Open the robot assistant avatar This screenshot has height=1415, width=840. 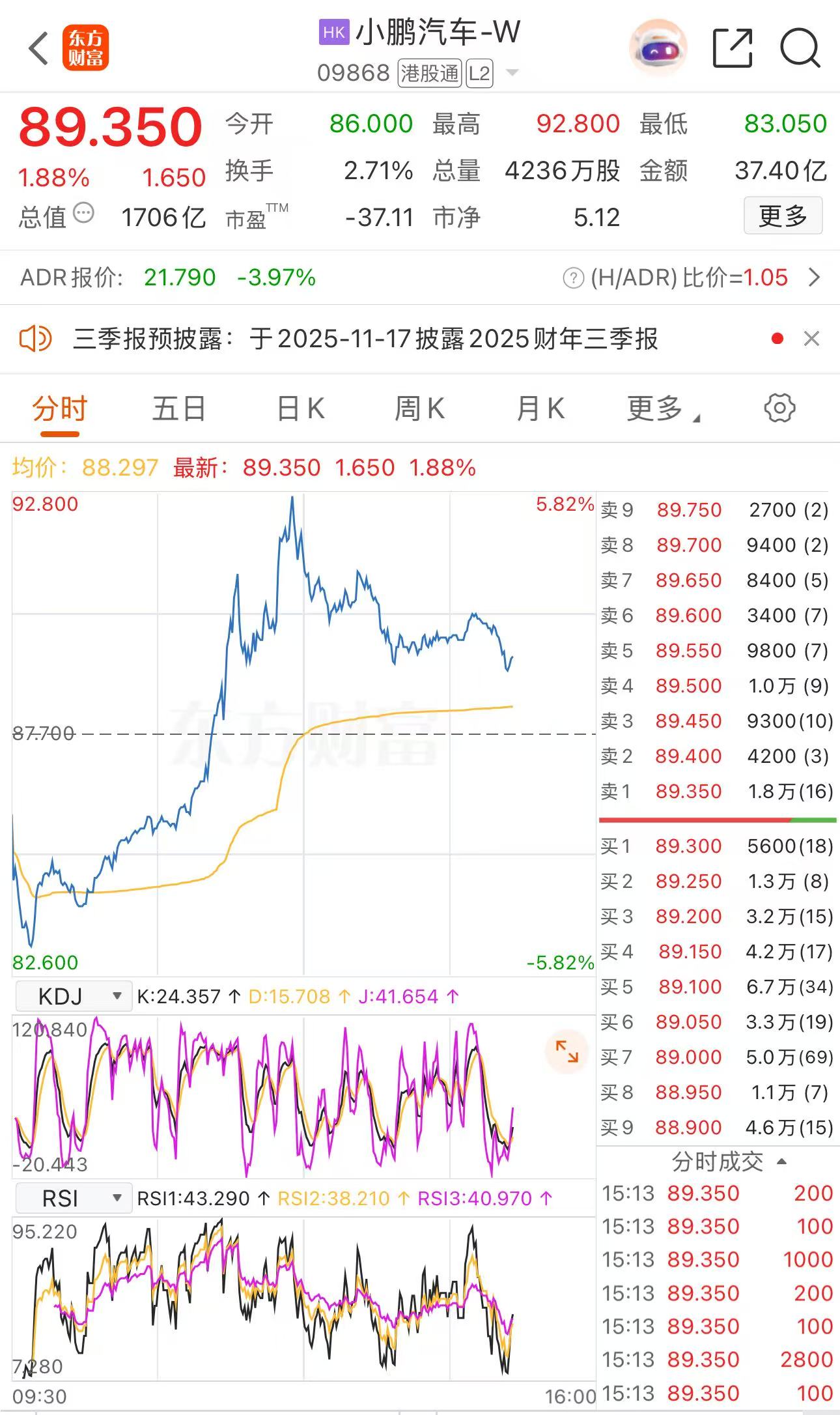(x=658, y=48)
